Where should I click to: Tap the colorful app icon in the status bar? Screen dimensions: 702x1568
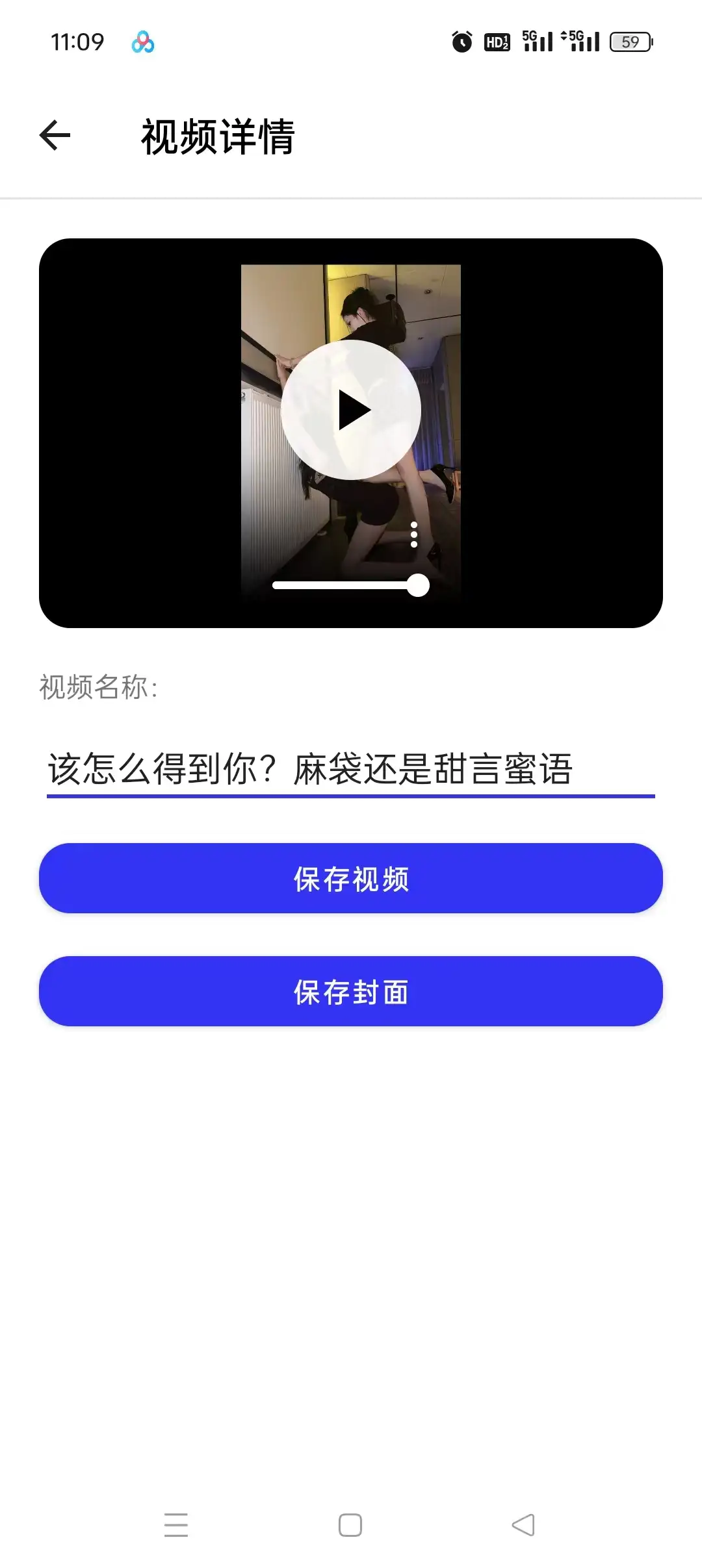click(x=142, y=42)
